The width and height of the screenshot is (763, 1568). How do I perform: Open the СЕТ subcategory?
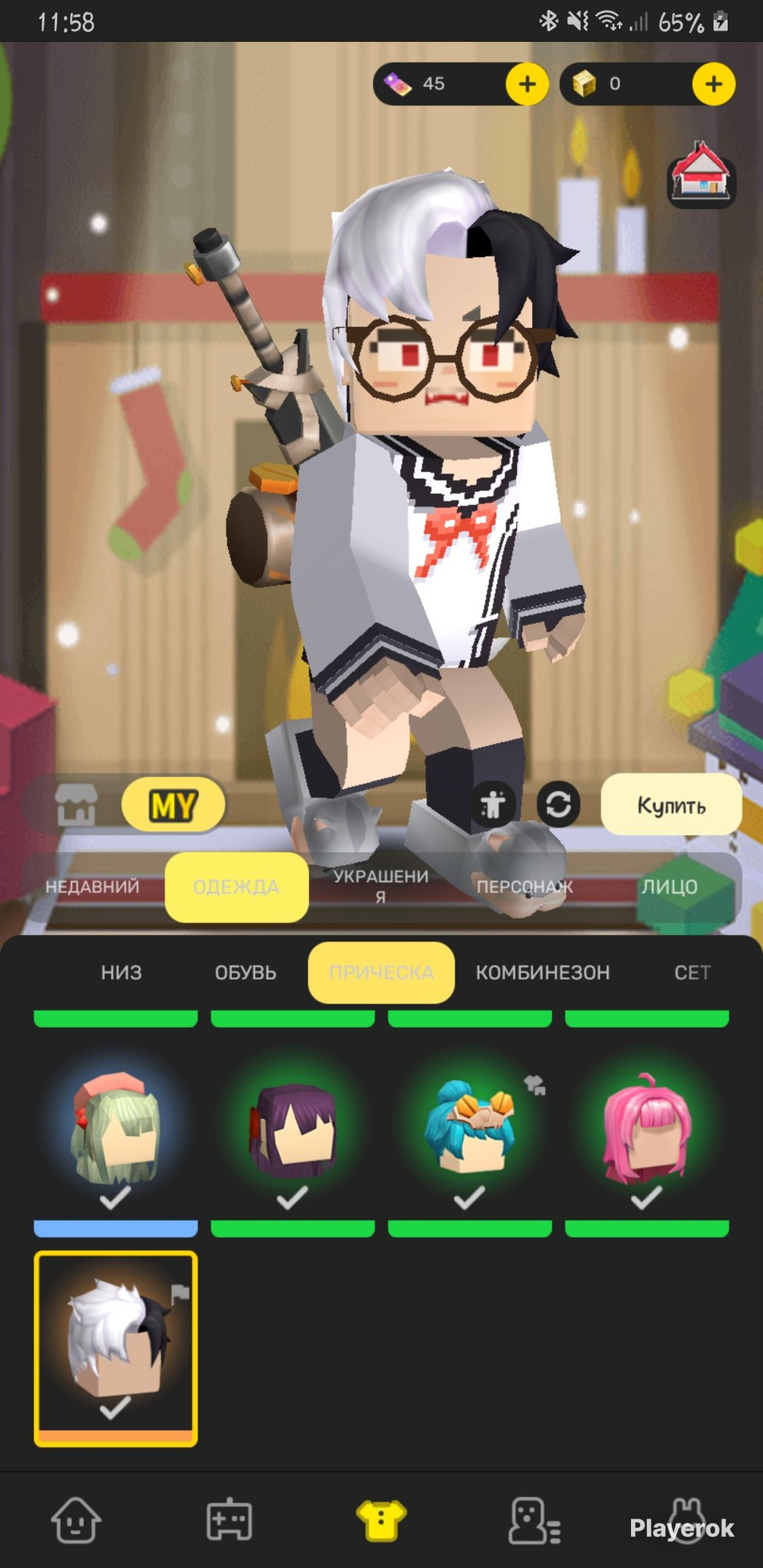tap(692, 972)
